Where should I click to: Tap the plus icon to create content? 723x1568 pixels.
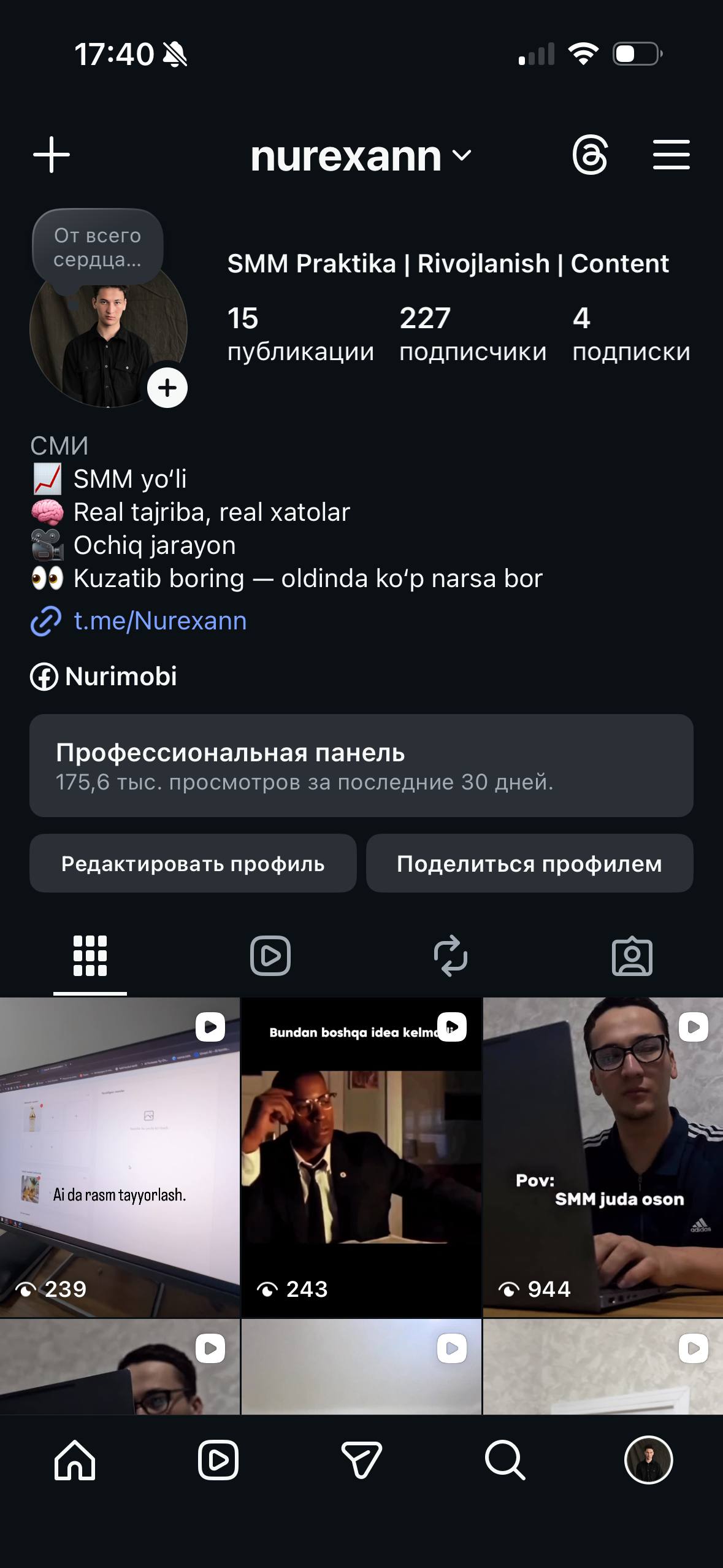(x=52, y=155)
